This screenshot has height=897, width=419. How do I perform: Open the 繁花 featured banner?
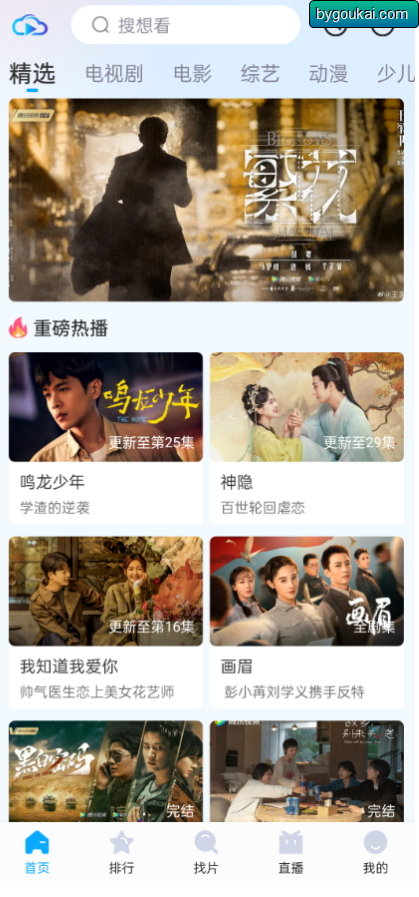click(206, 200)
